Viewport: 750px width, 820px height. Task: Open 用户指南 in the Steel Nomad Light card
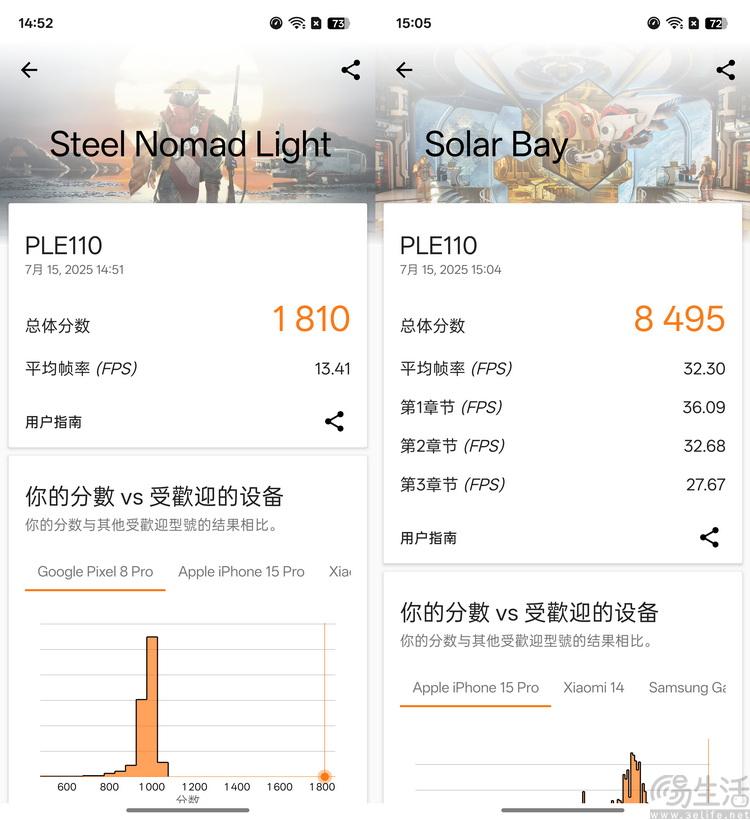point(54,422)
